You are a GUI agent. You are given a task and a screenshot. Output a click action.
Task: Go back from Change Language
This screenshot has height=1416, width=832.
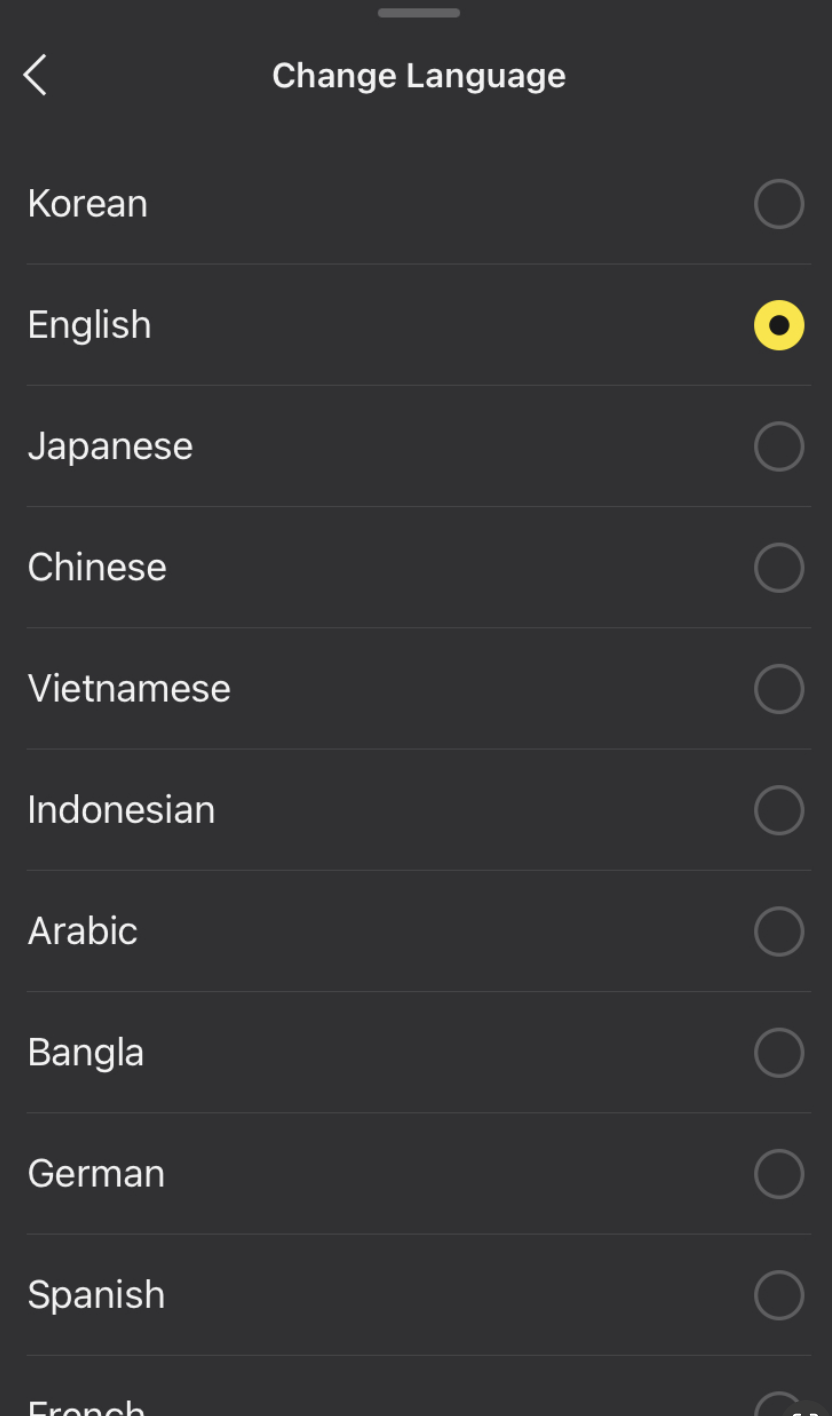point(35,75)
